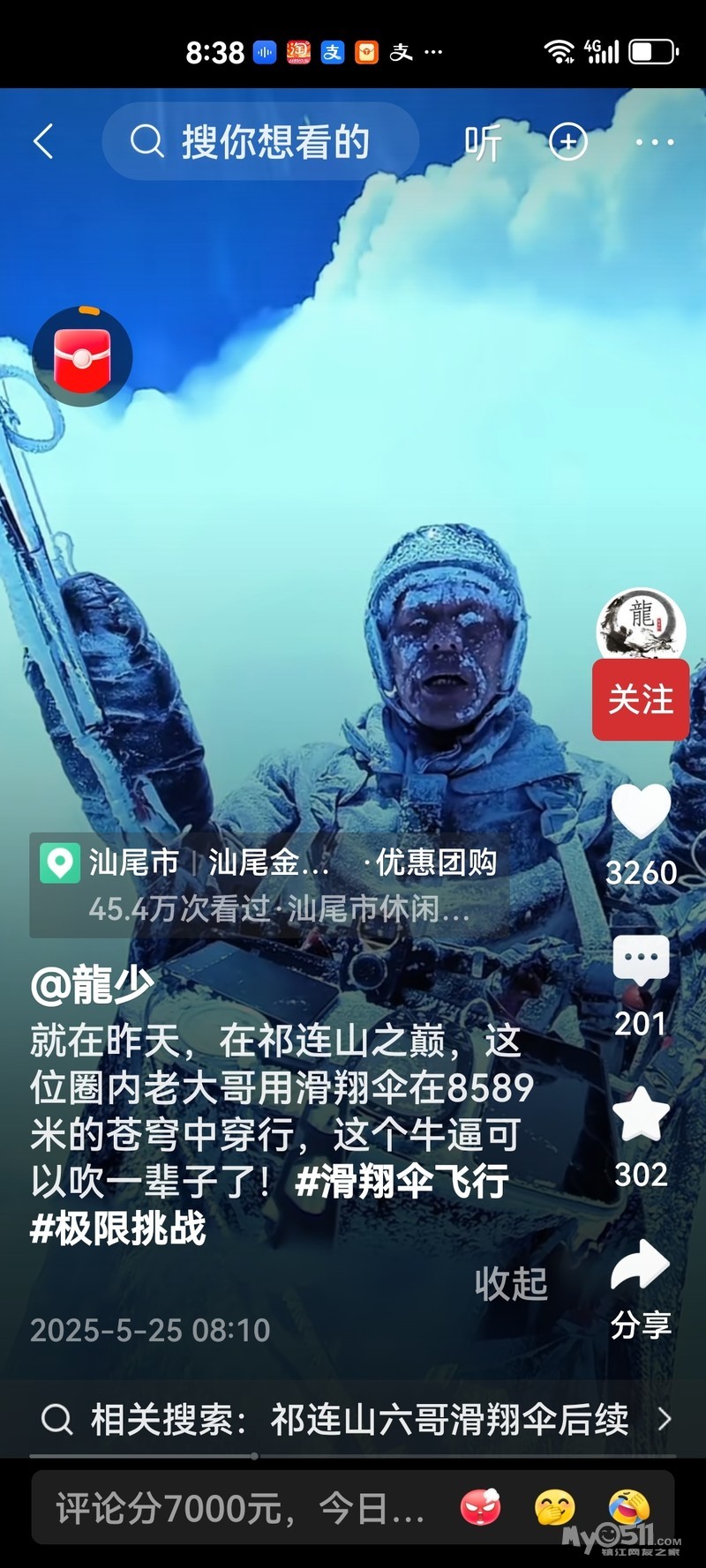Open the @龍少 username
The image size is (706, 1568).
click(x=93, y=984)
